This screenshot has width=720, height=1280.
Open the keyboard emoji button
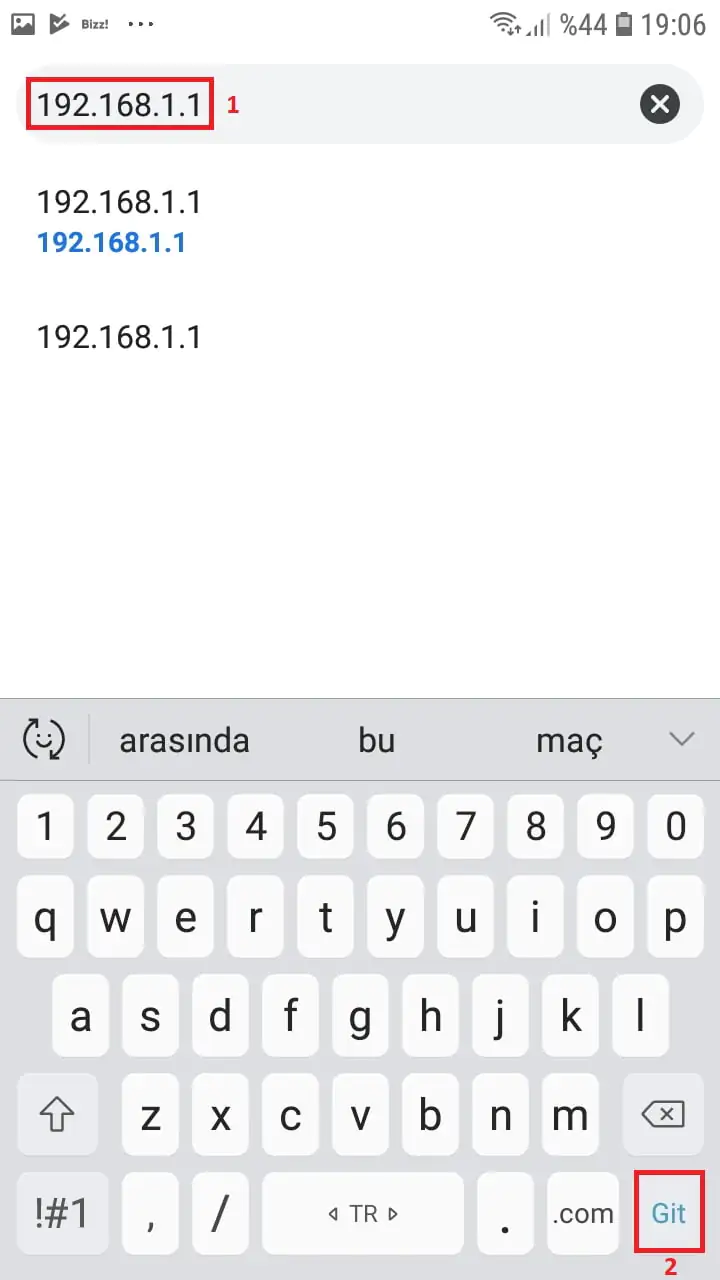pyautogui.click(x=44, y=740)
